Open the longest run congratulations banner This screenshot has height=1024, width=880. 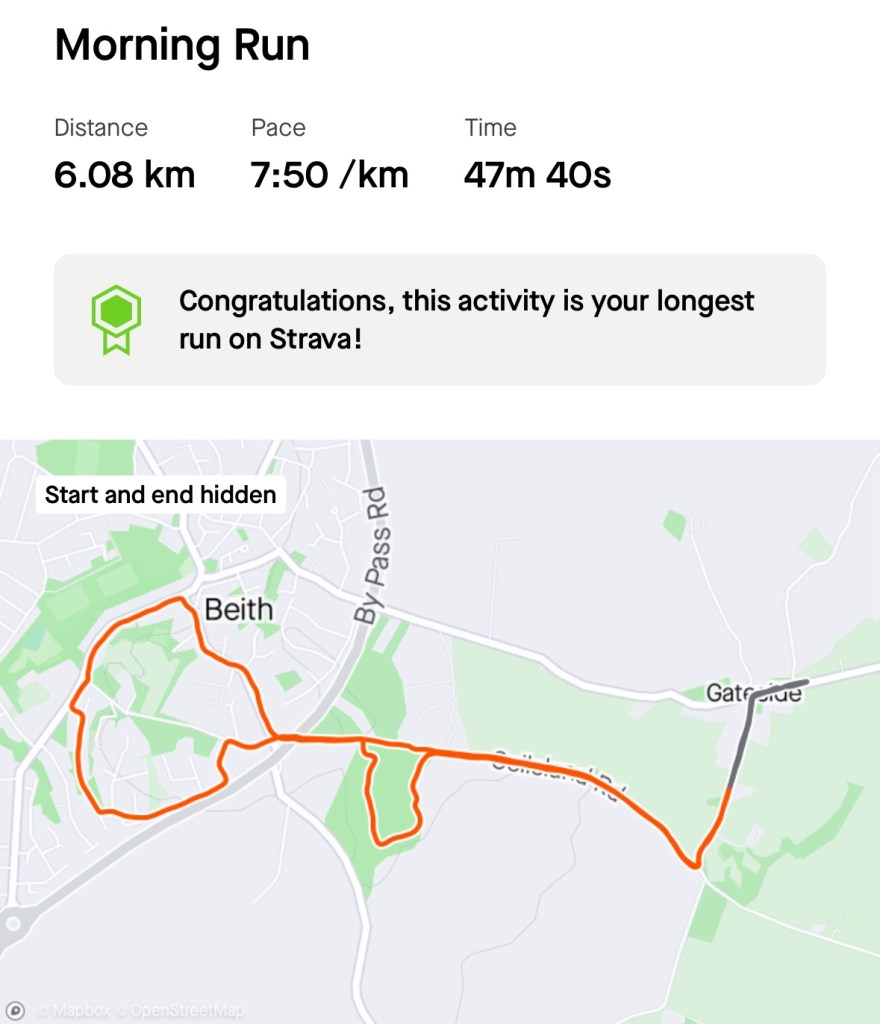pos(440,319)
